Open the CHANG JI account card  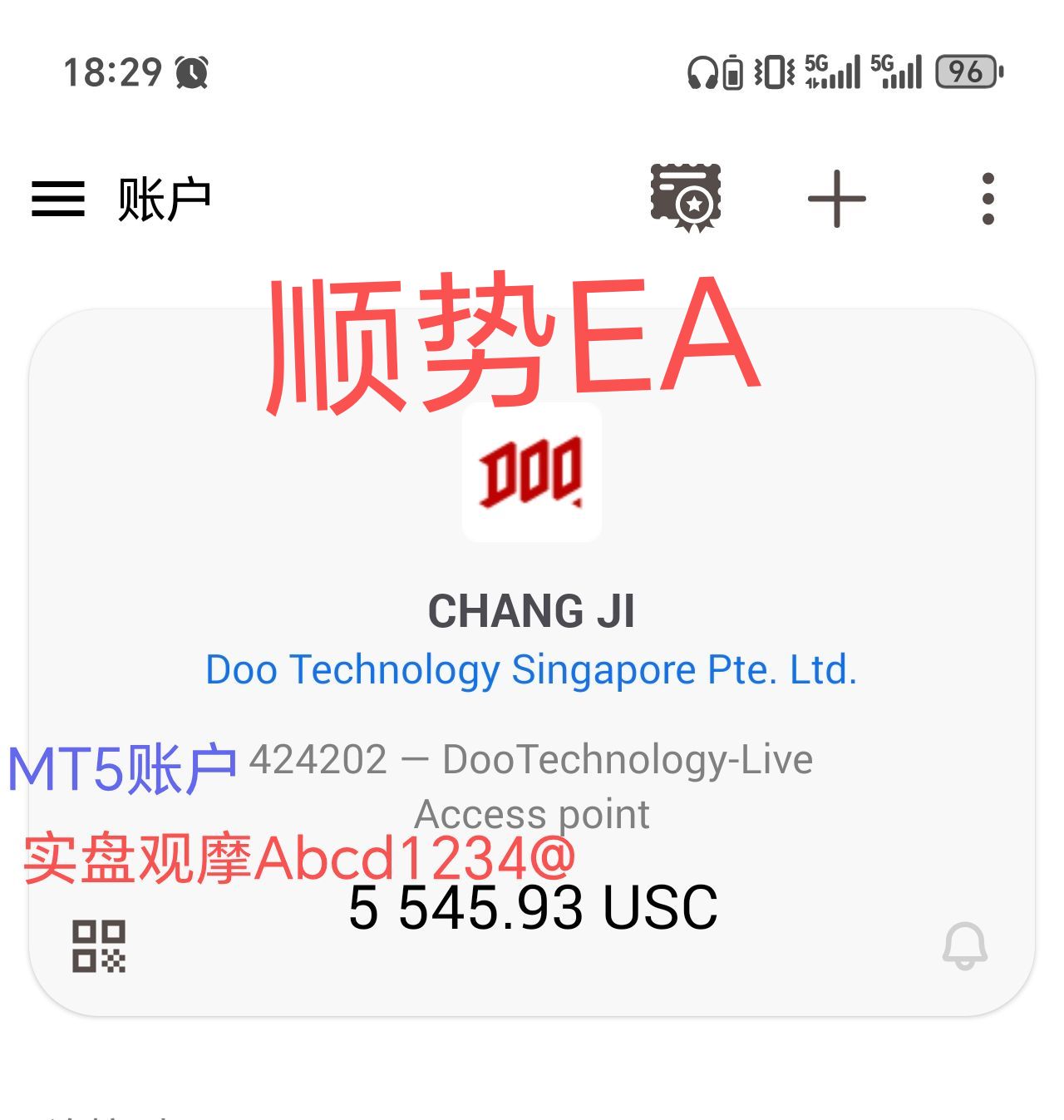531,611
